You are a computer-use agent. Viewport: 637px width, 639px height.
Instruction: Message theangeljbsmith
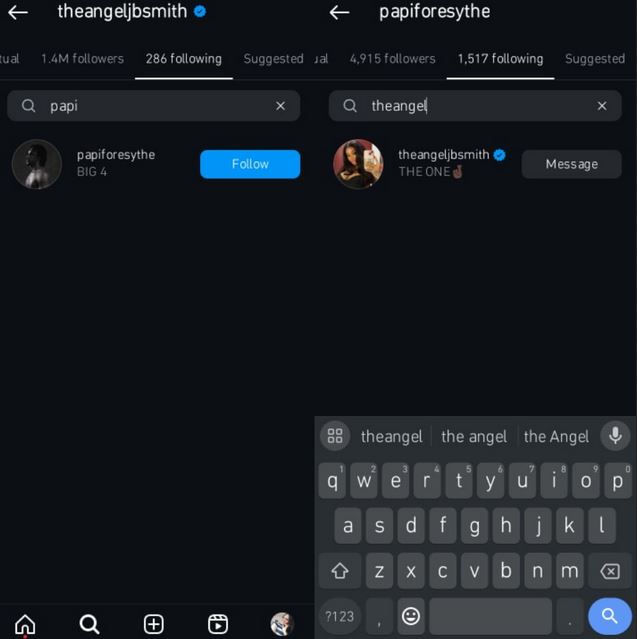tap(571, 164)
